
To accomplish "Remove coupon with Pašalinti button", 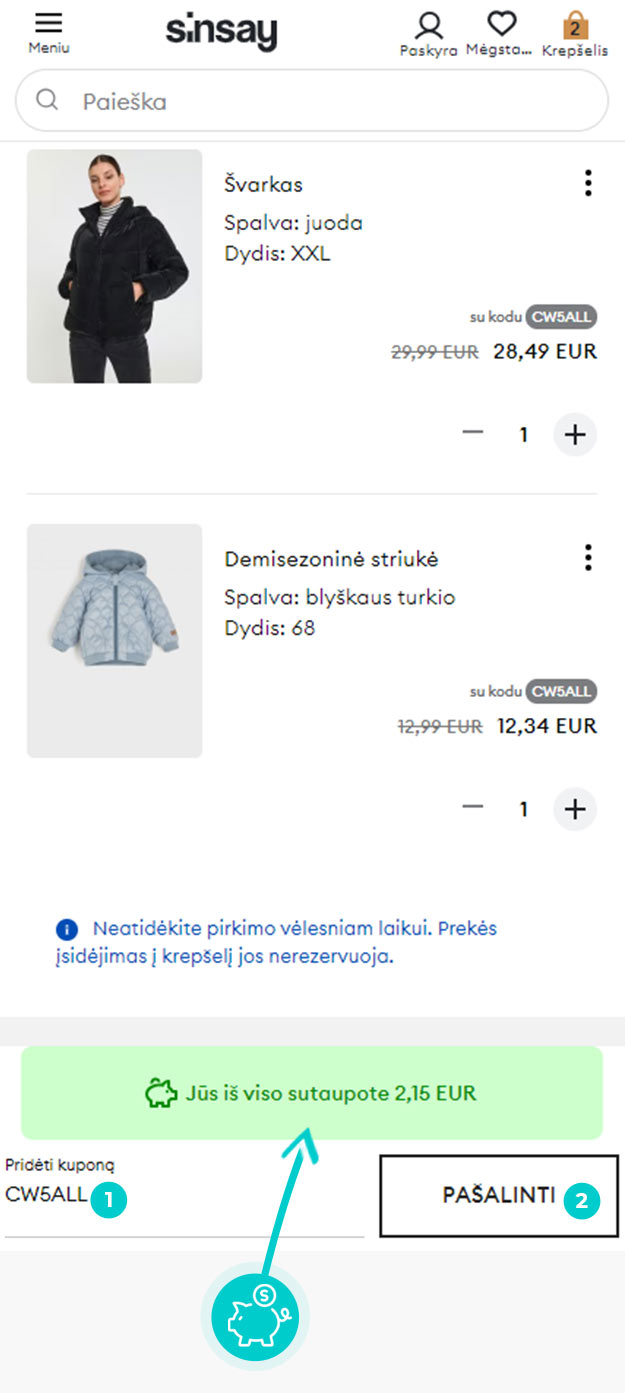I will click(499, 1196).
